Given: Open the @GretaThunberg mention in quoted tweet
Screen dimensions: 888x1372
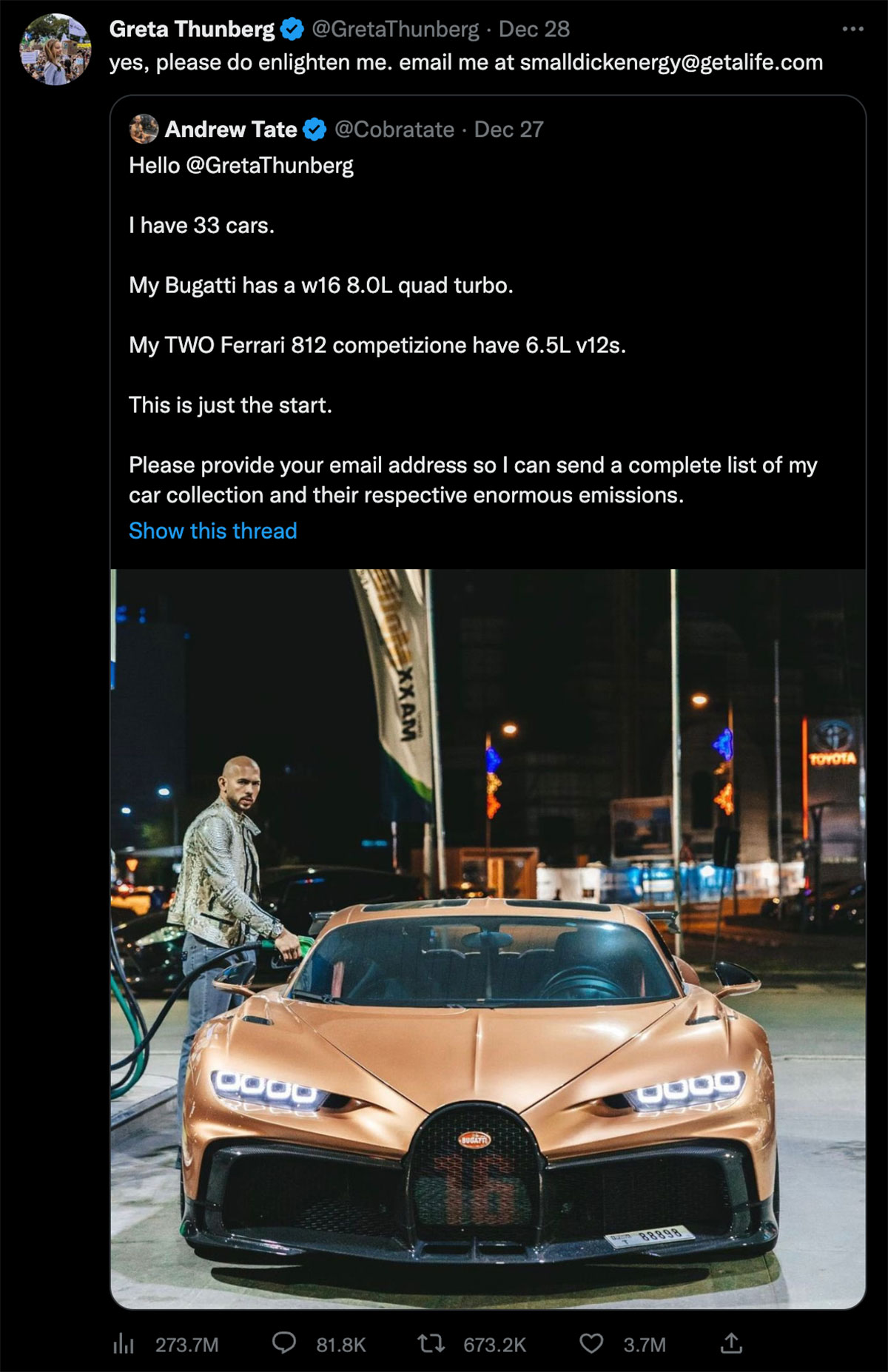Looking at the screenshot, I should 269,165.
